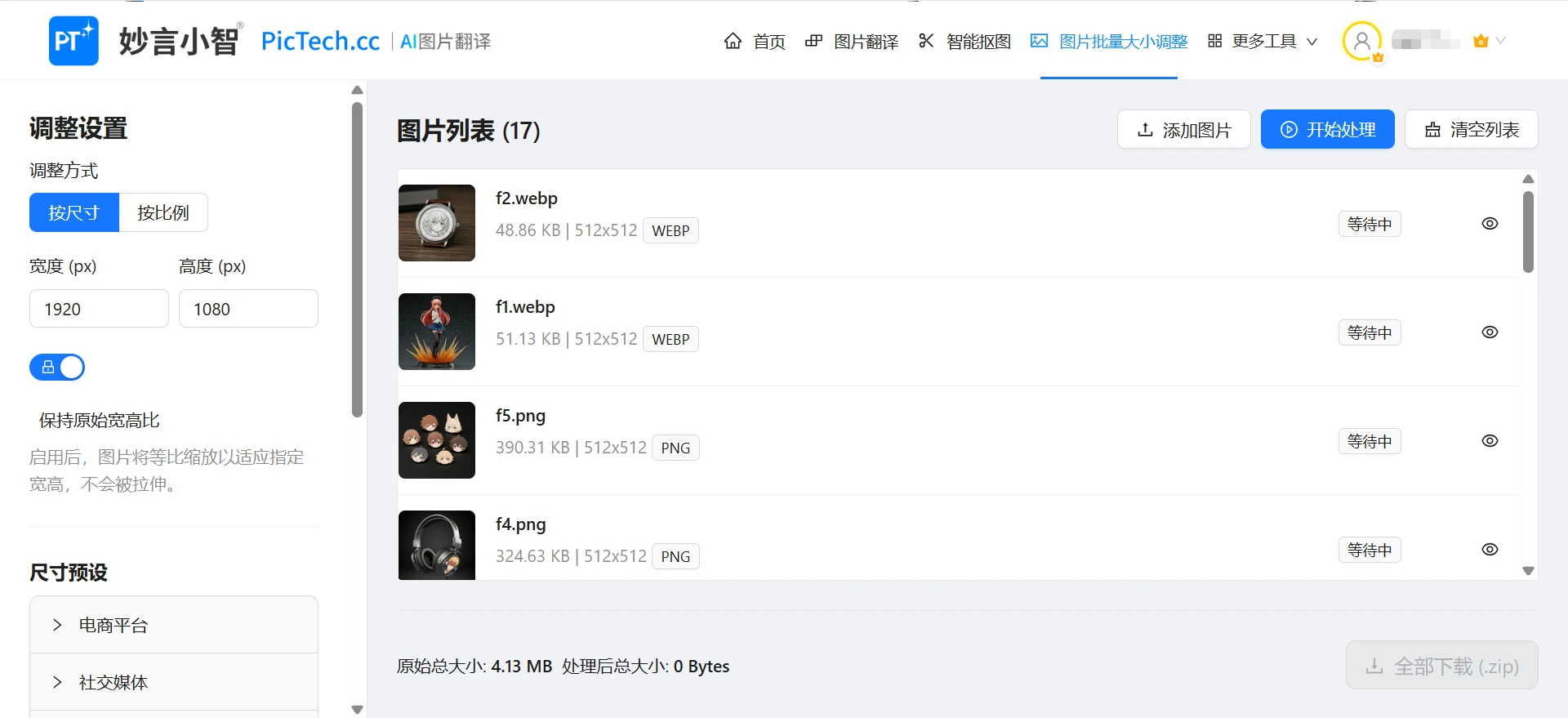Preview f2.webp with its eye icon
1568x718 pixels.
(1490, 224)
